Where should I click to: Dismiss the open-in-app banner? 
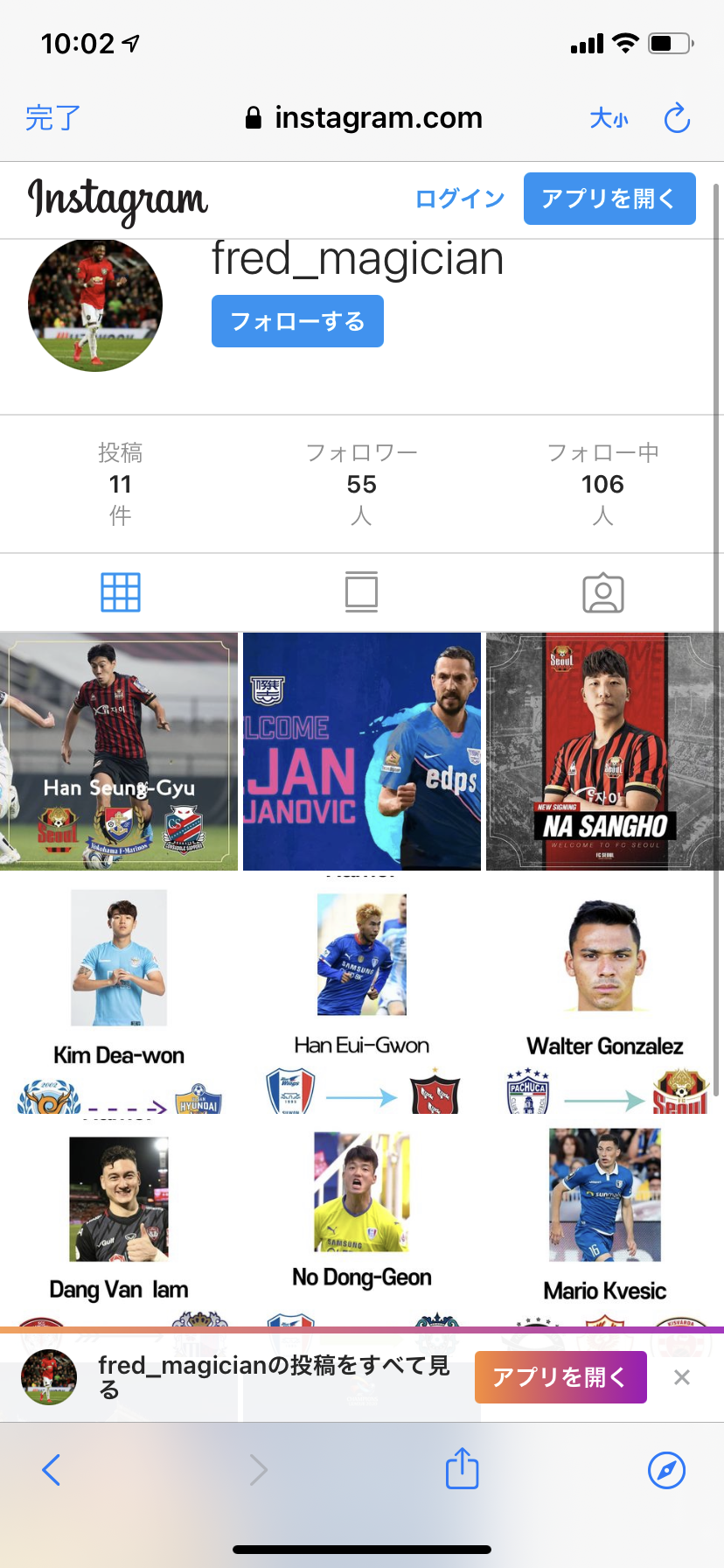[x=682, y=1377]
